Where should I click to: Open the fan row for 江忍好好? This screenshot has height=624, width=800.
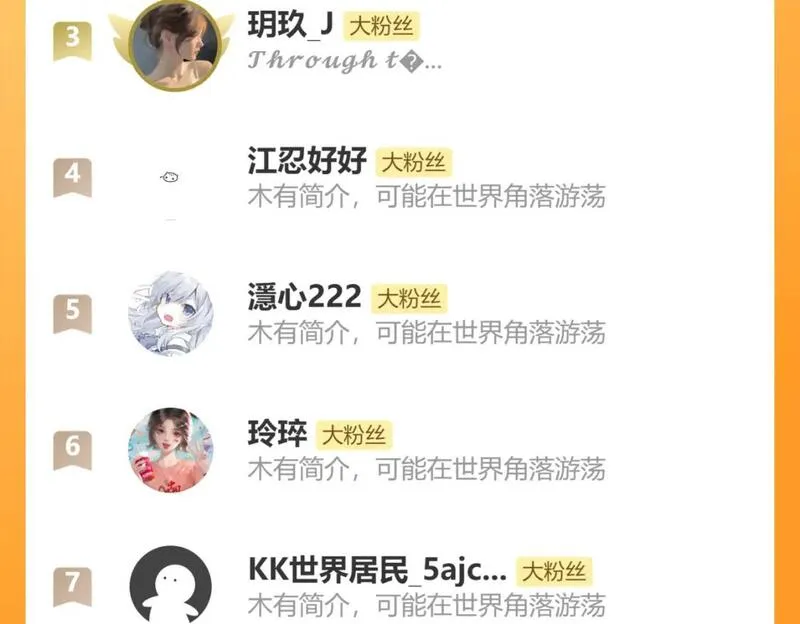click(x=400, y=178)
